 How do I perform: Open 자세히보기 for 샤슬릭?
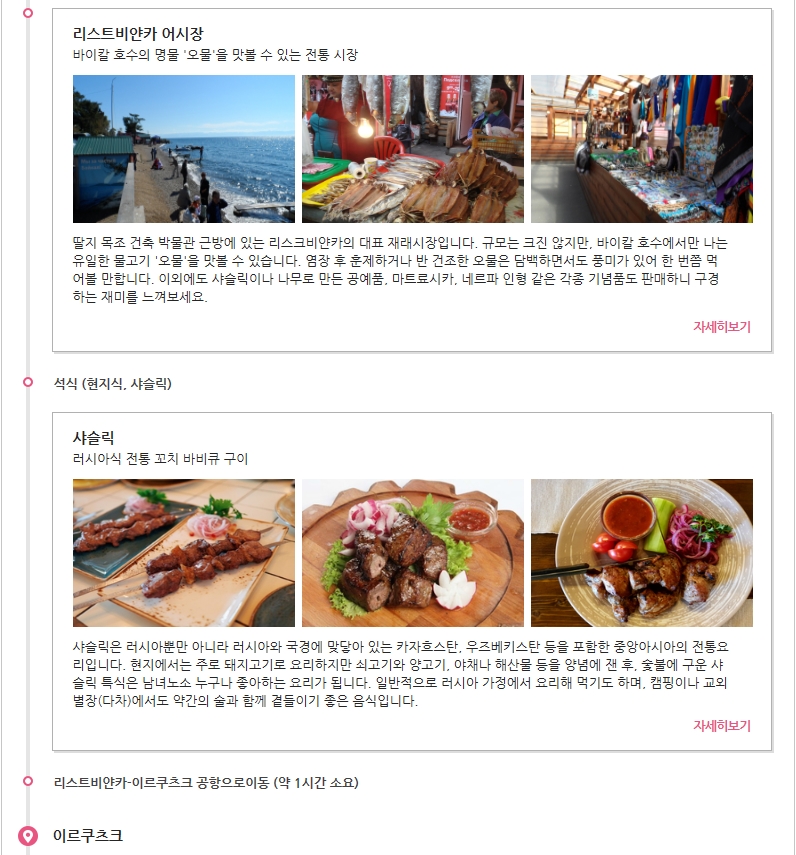click(721, 725)
